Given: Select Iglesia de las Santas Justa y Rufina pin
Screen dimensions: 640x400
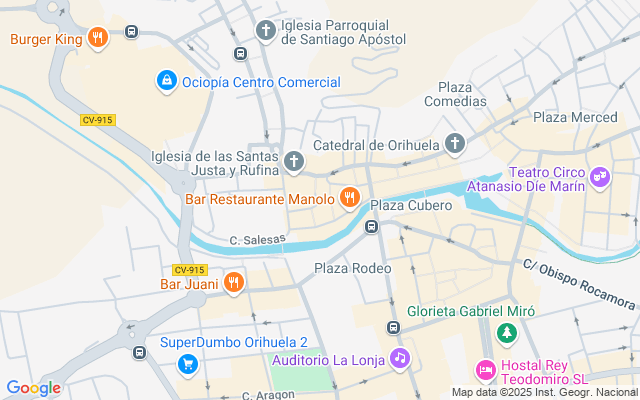Looking at the screenshot, I should pyautogui.click(x=294, y=160).
